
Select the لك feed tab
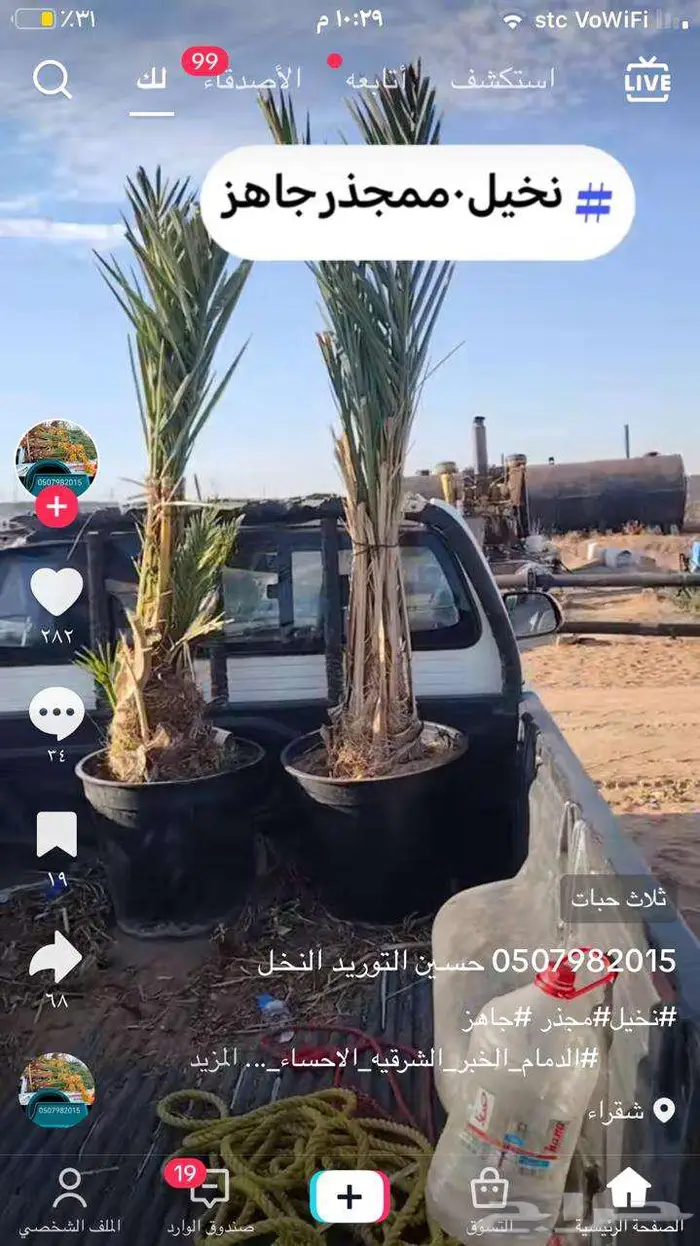click(152, 80)
